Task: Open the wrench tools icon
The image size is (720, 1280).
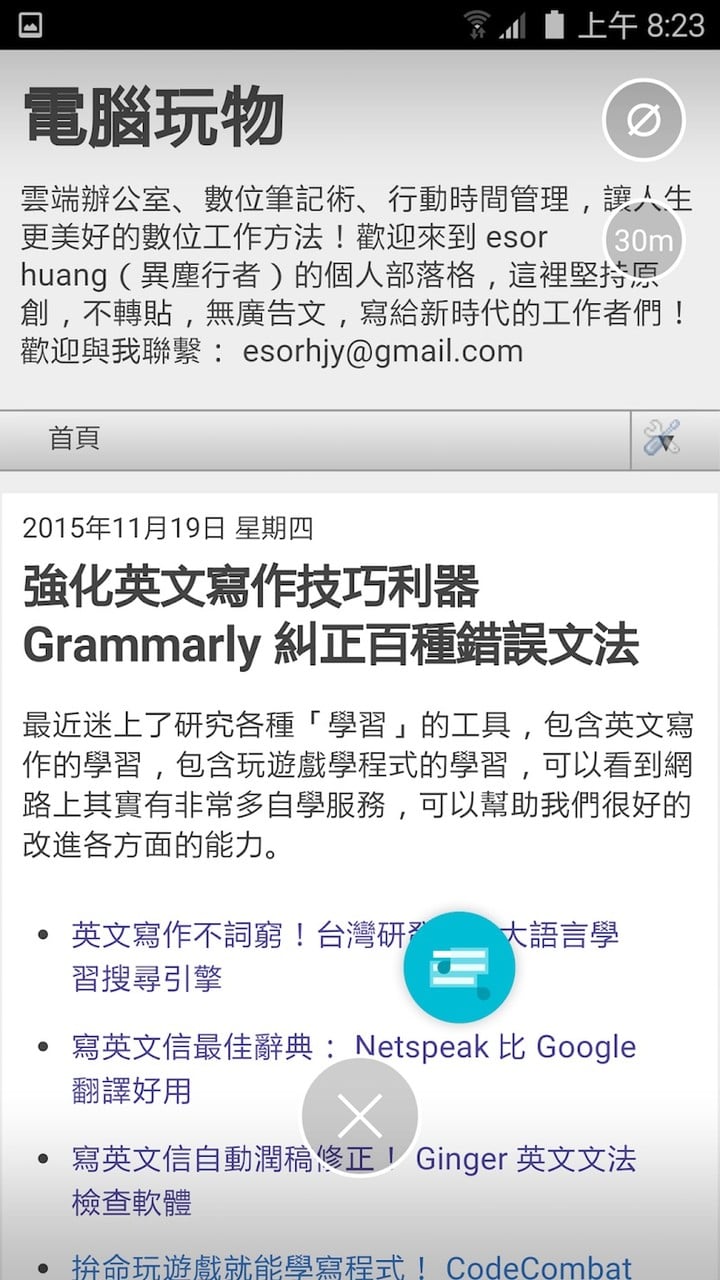Action: click(661, 438)
